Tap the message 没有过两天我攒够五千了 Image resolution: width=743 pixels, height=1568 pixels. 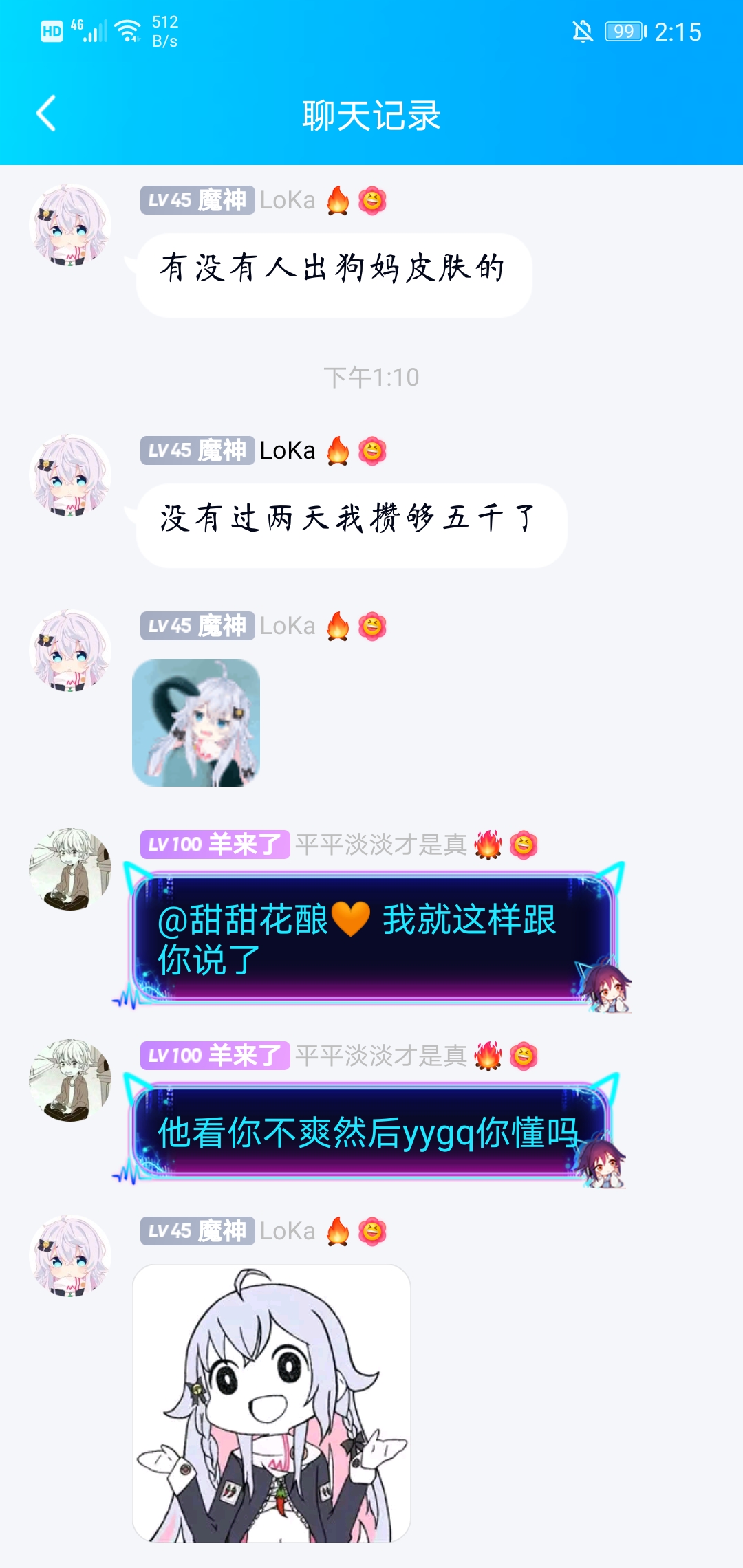pos(351,525)
